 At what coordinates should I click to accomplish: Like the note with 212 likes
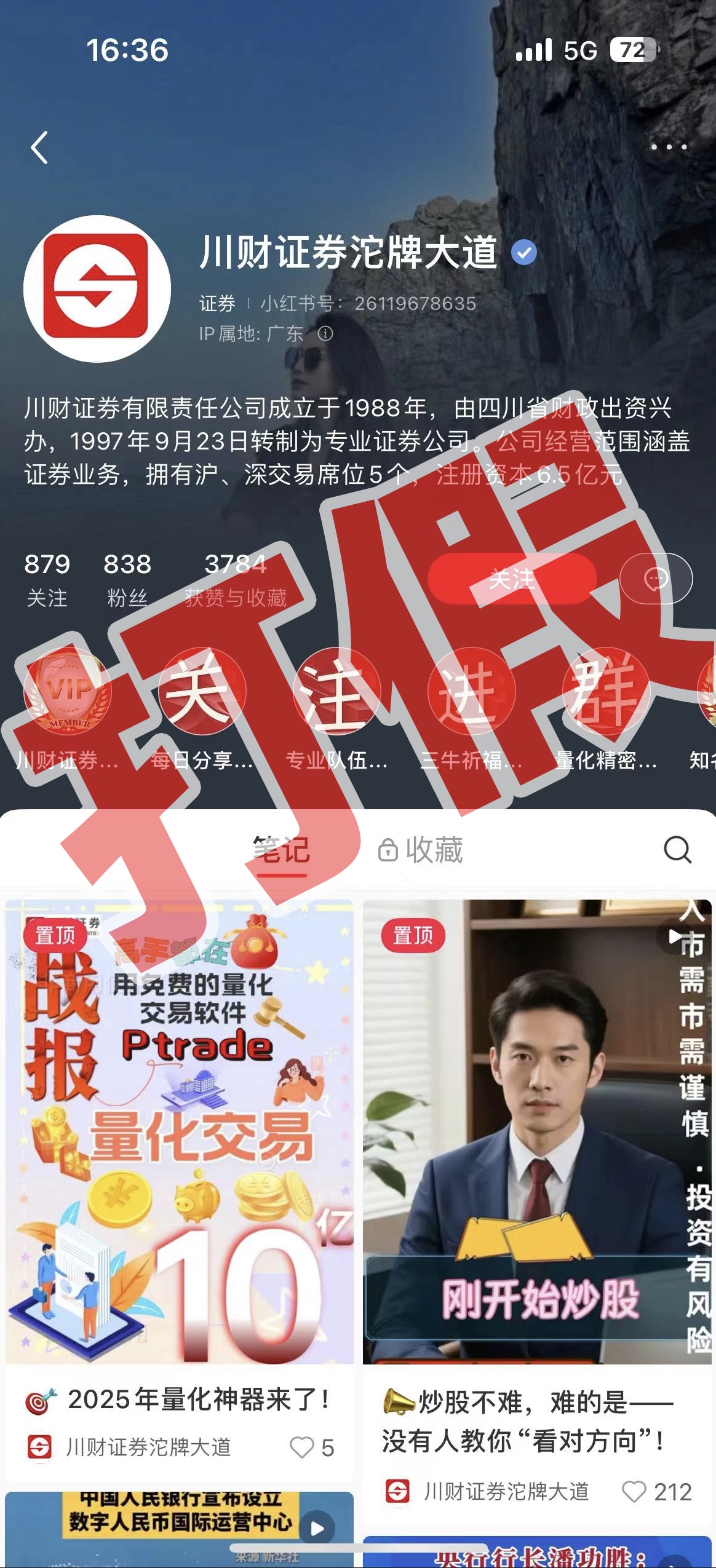(634, 1492)
